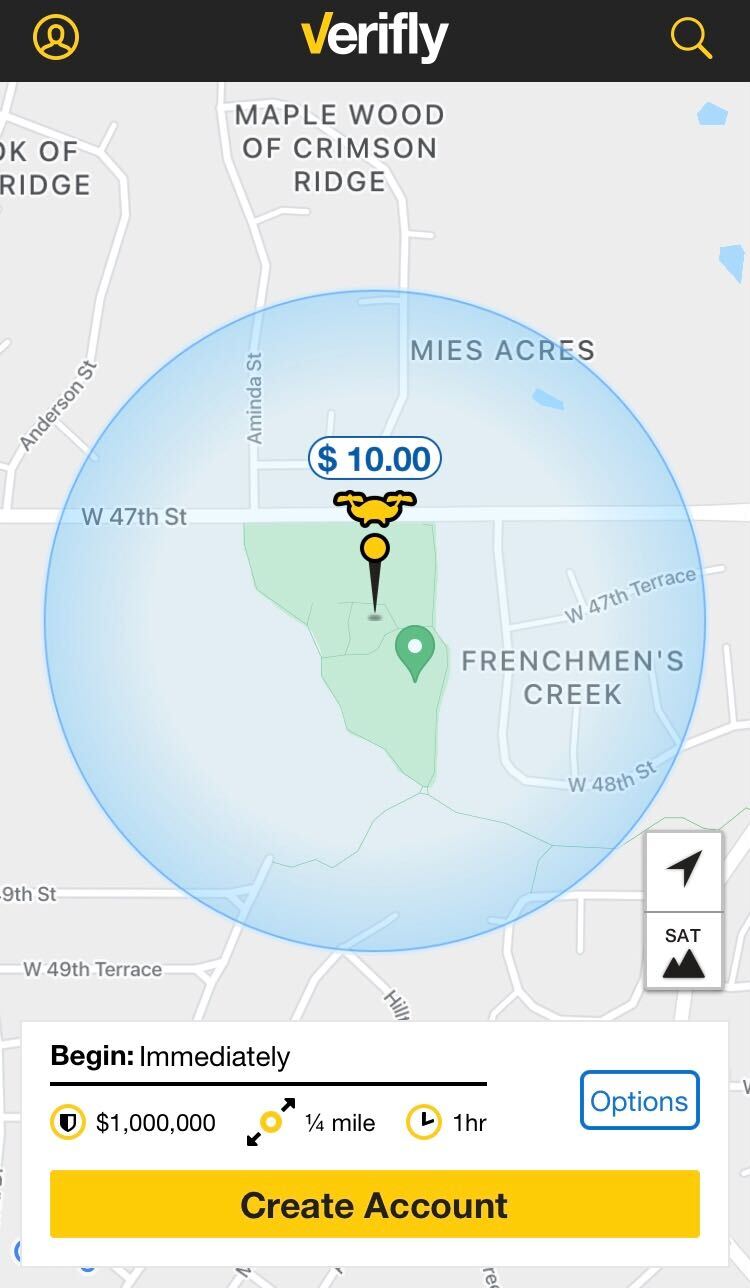Tap Create Account
The width and height of the screenshot is (750, 1288).
click(375, 1205)
